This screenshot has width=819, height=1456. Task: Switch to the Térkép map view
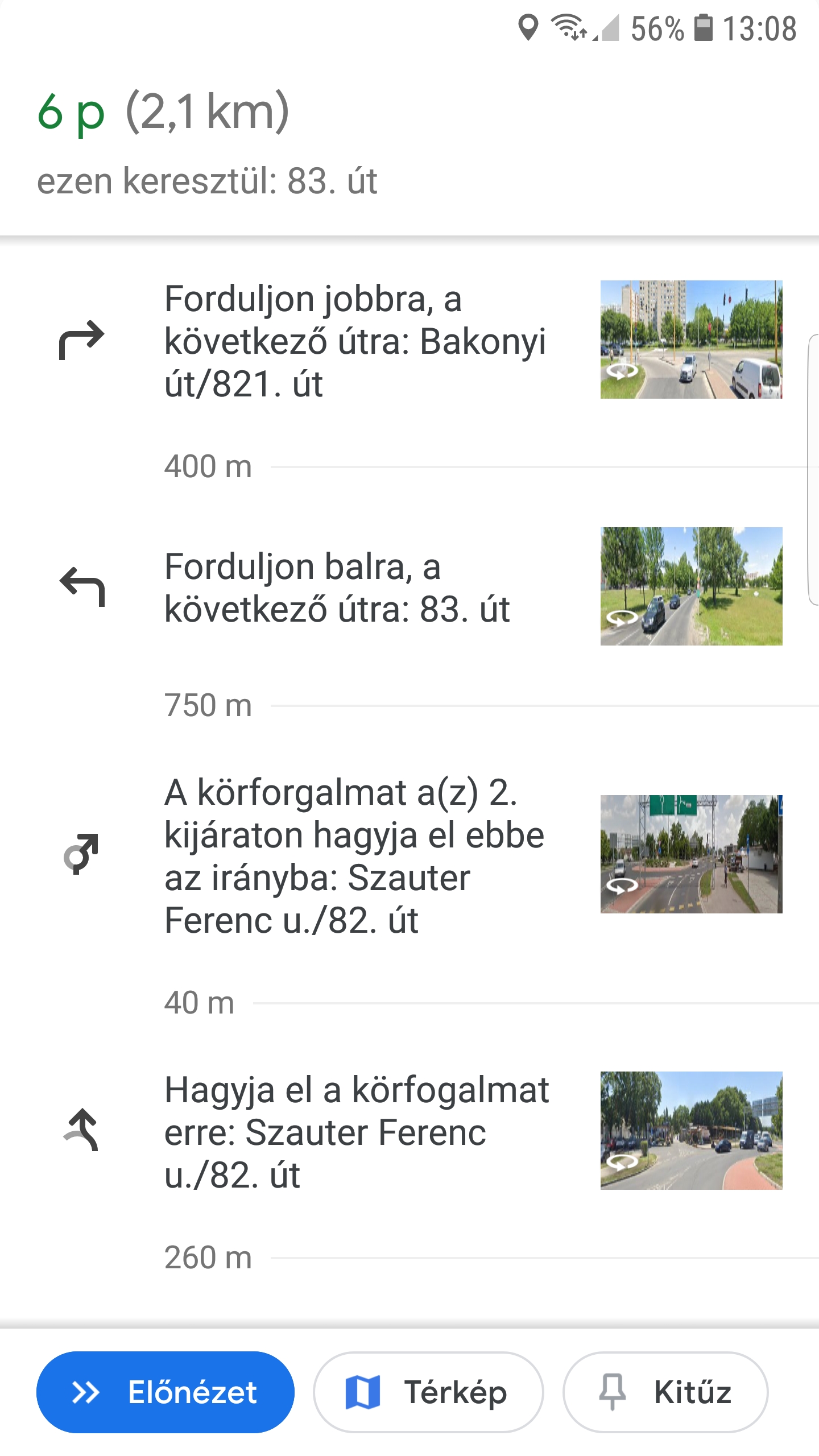[x=428, y=1392]
